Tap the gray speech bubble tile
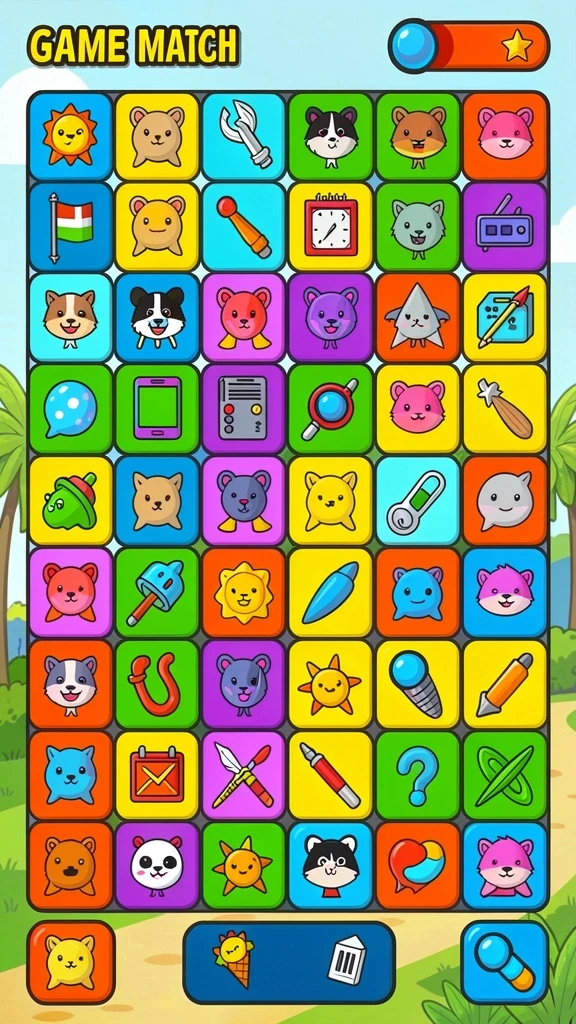576x1024 pixels. (x=504, y=501)
